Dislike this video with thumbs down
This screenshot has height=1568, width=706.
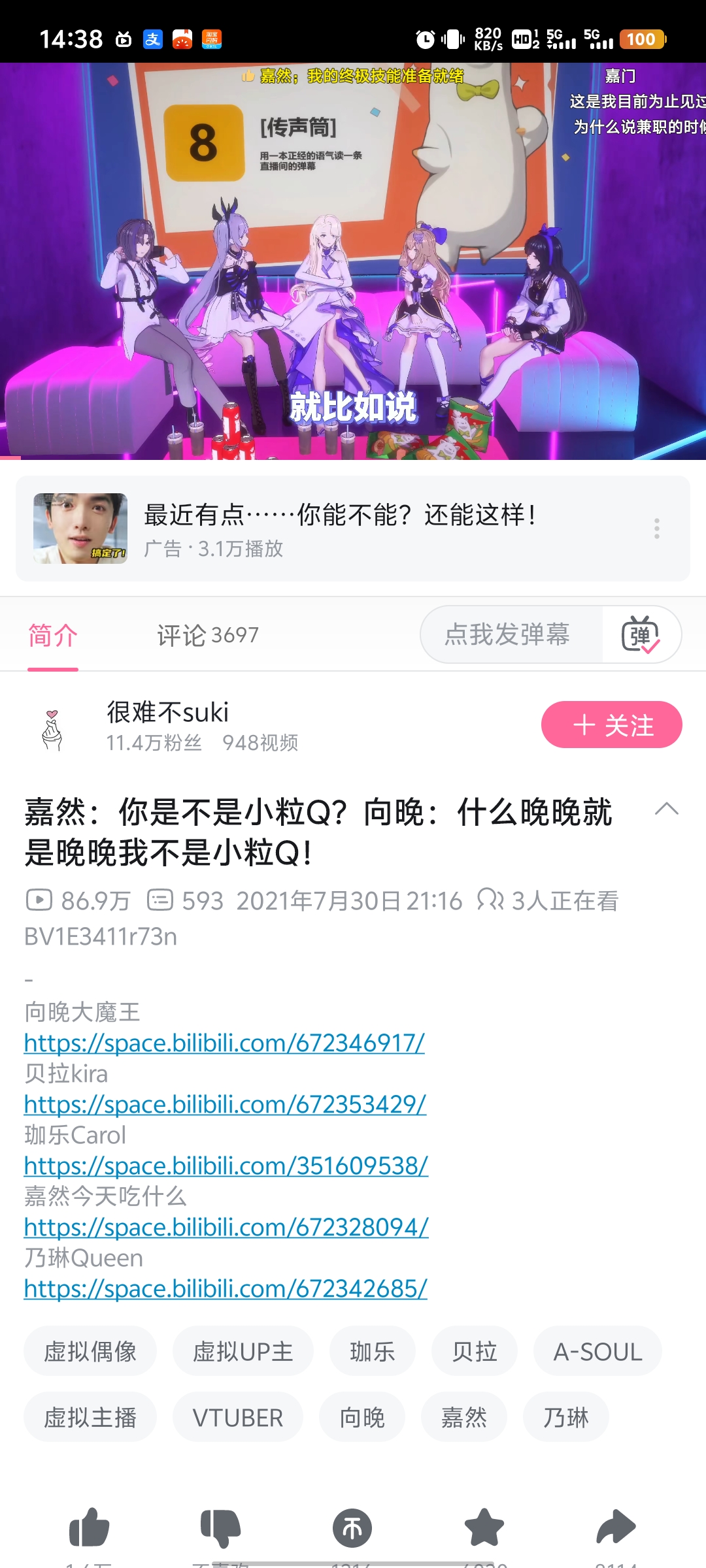pyautogui.click(x=220, y=1527)
